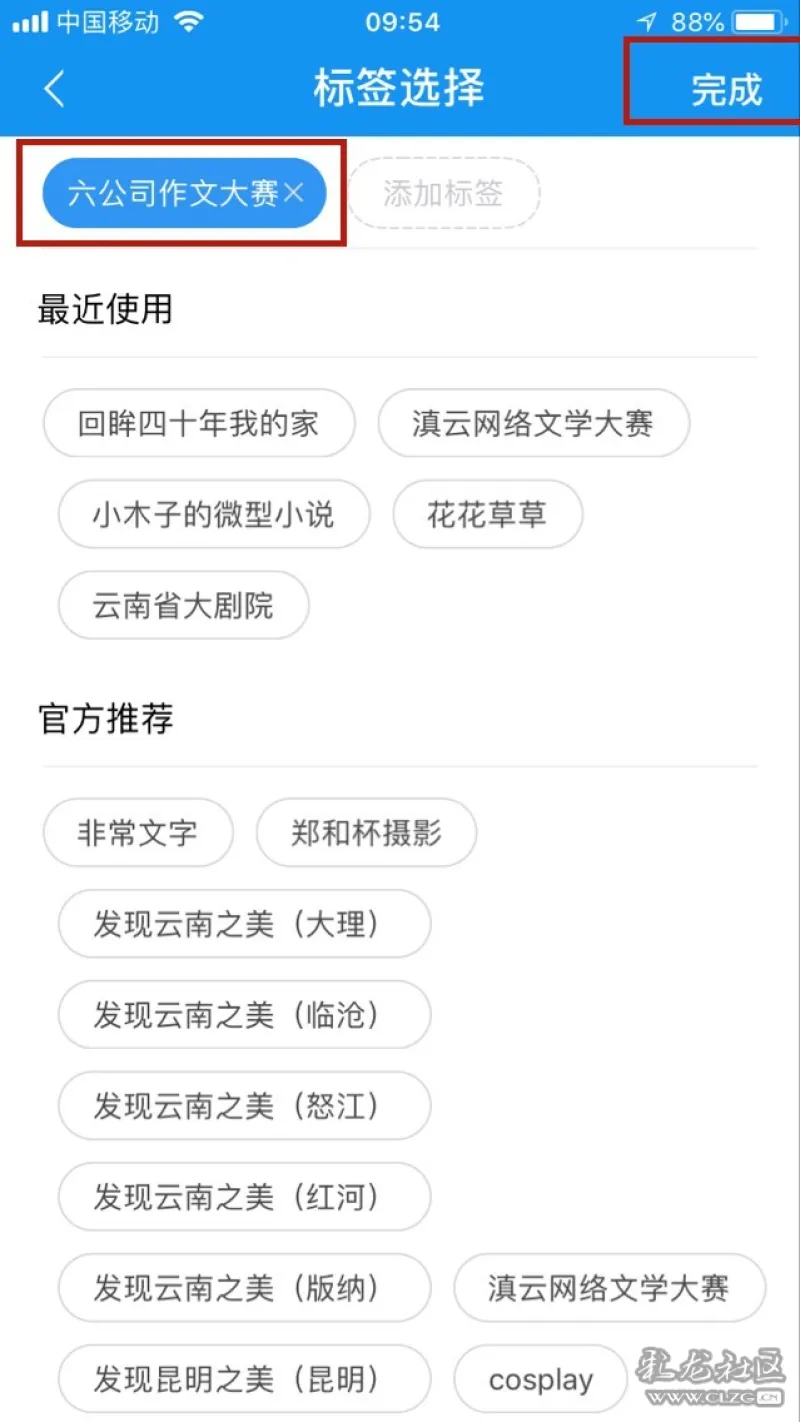
Task: Select 发现云南之美（临沧）
Action: [245, 1014]
